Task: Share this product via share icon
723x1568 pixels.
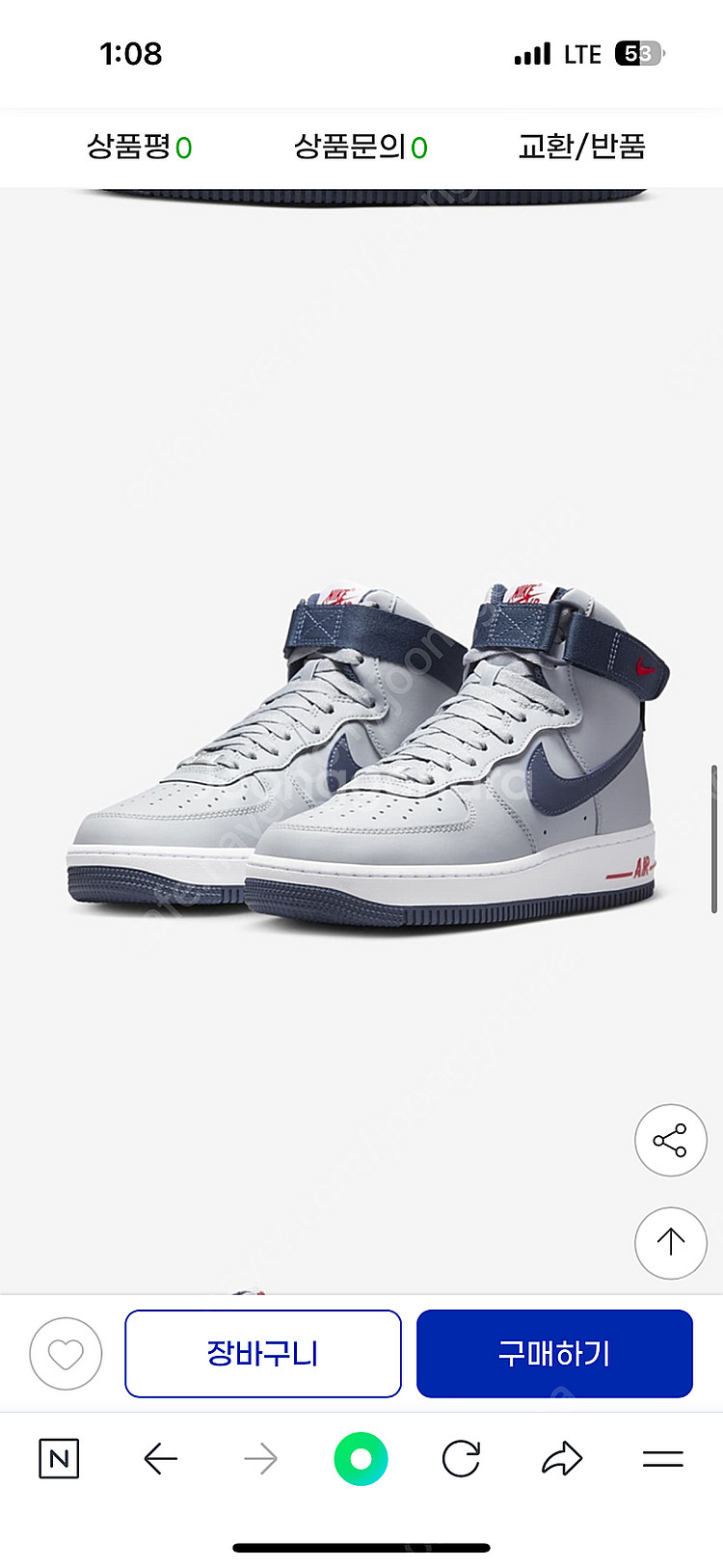Action: click(x=670, y=1140)
